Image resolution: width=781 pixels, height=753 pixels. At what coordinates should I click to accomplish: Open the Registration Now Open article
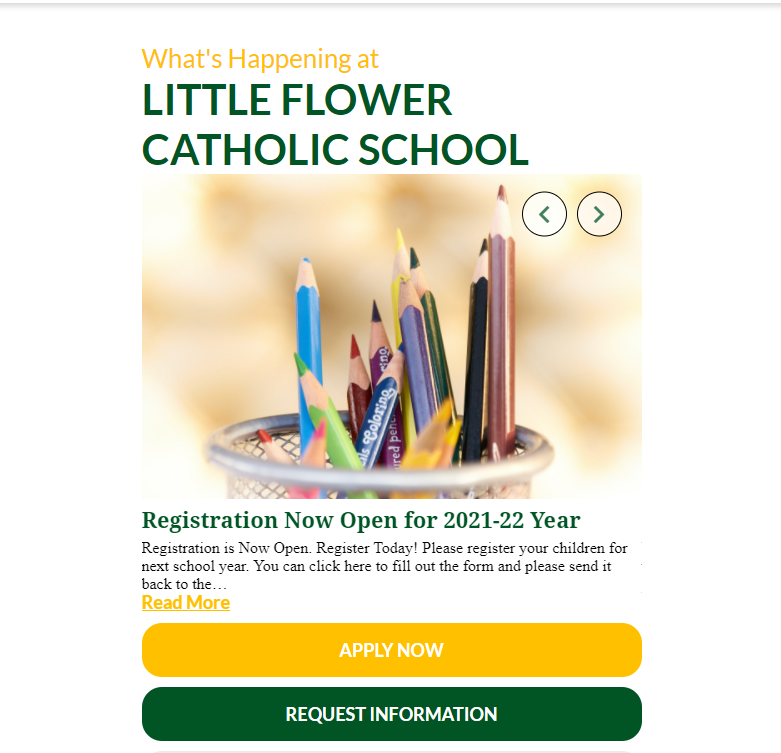pos(361,521)
